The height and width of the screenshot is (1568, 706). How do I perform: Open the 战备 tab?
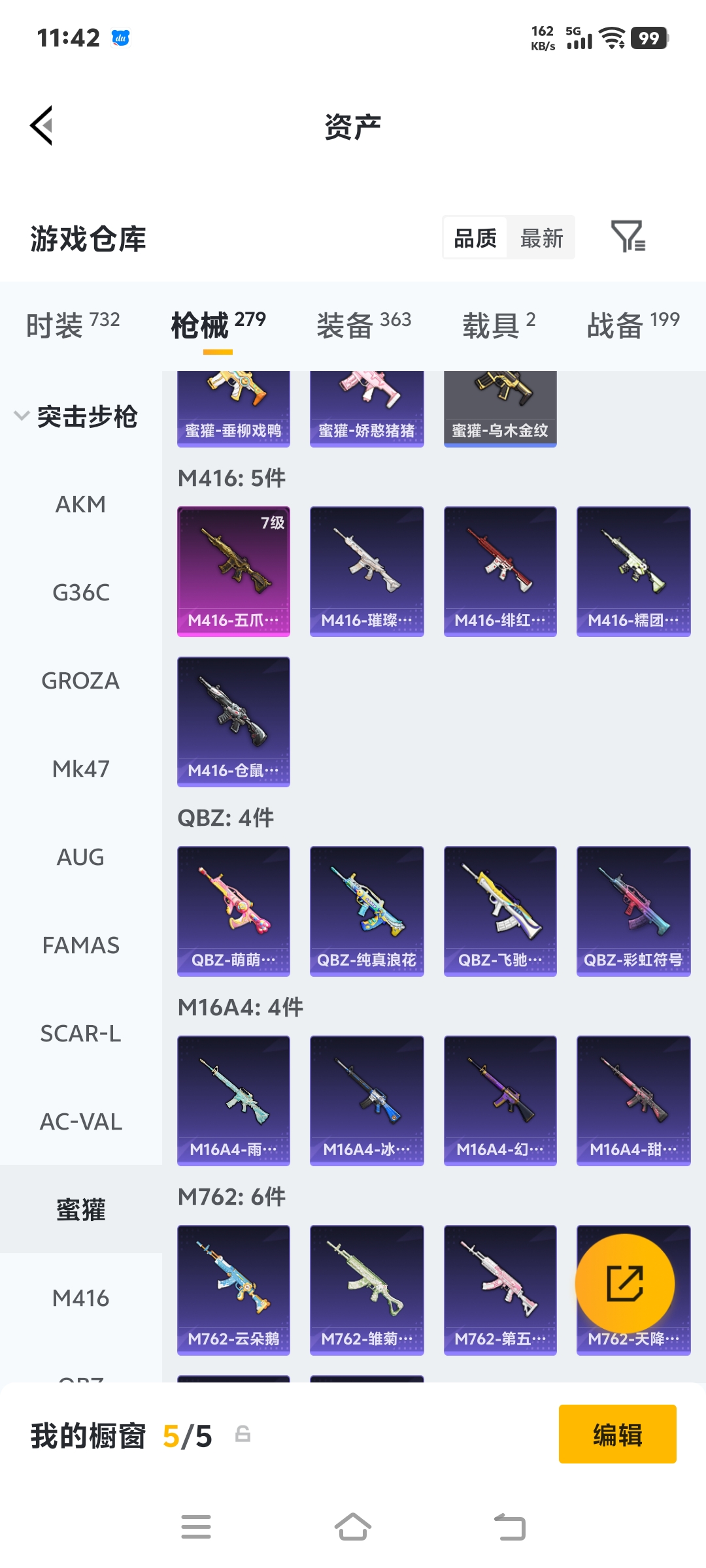coord(633,325)
